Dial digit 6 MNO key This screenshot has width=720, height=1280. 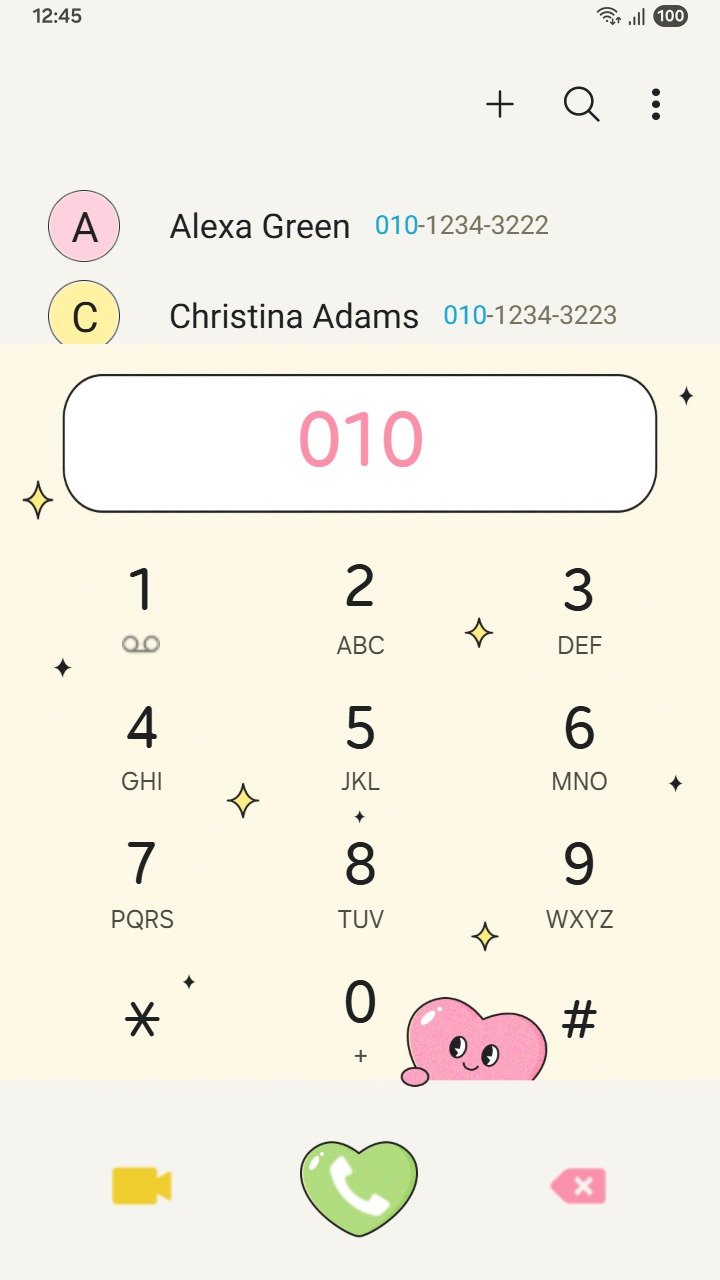point(579,745)
